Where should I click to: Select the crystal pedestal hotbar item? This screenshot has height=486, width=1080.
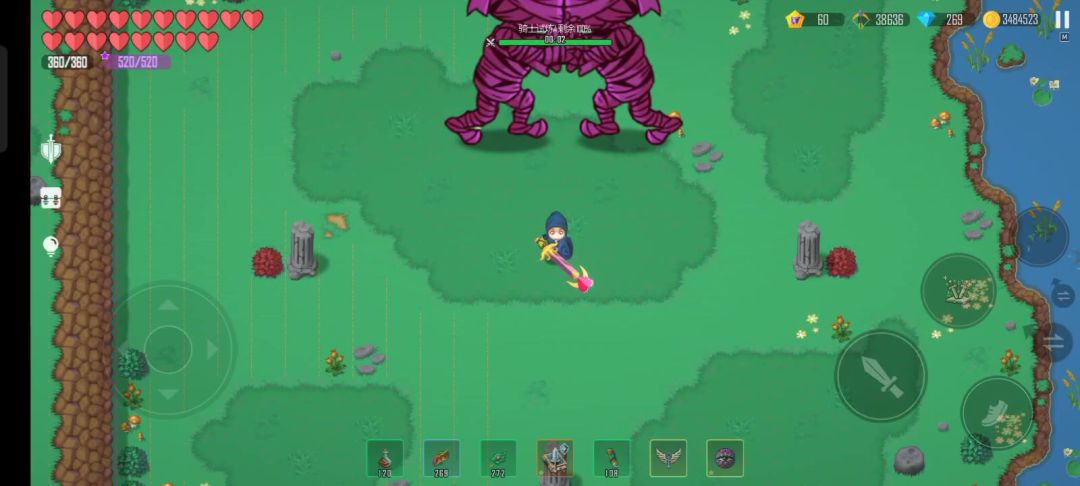pyautogui.click(x=555, y=458)
